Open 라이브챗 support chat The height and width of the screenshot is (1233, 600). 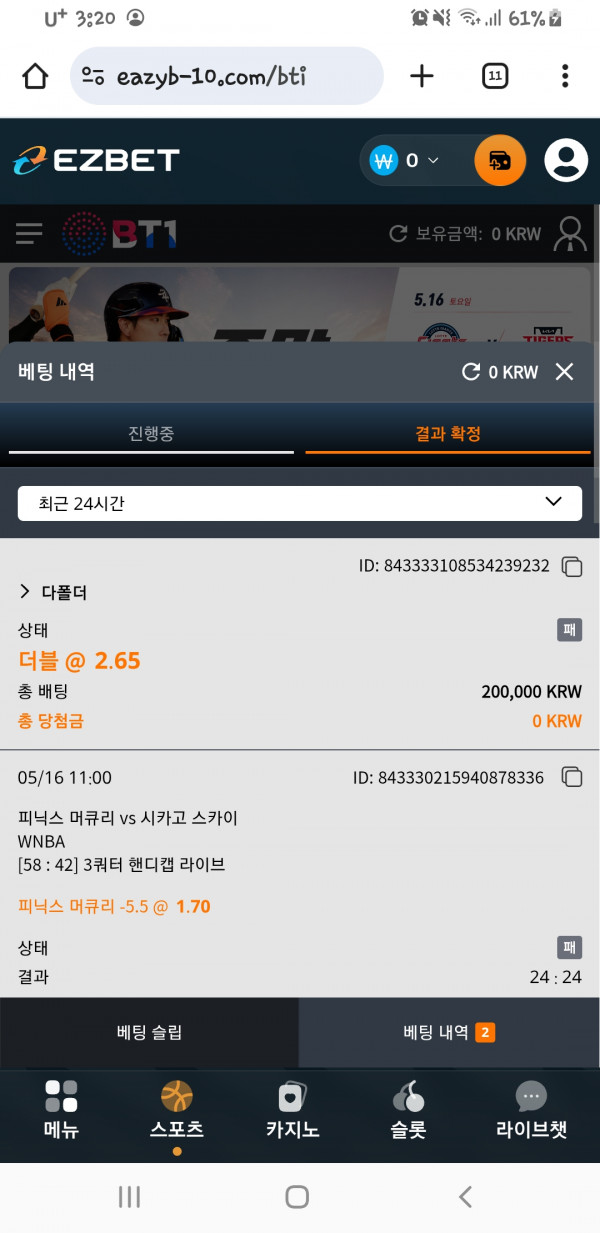[x=531, y=1111]
